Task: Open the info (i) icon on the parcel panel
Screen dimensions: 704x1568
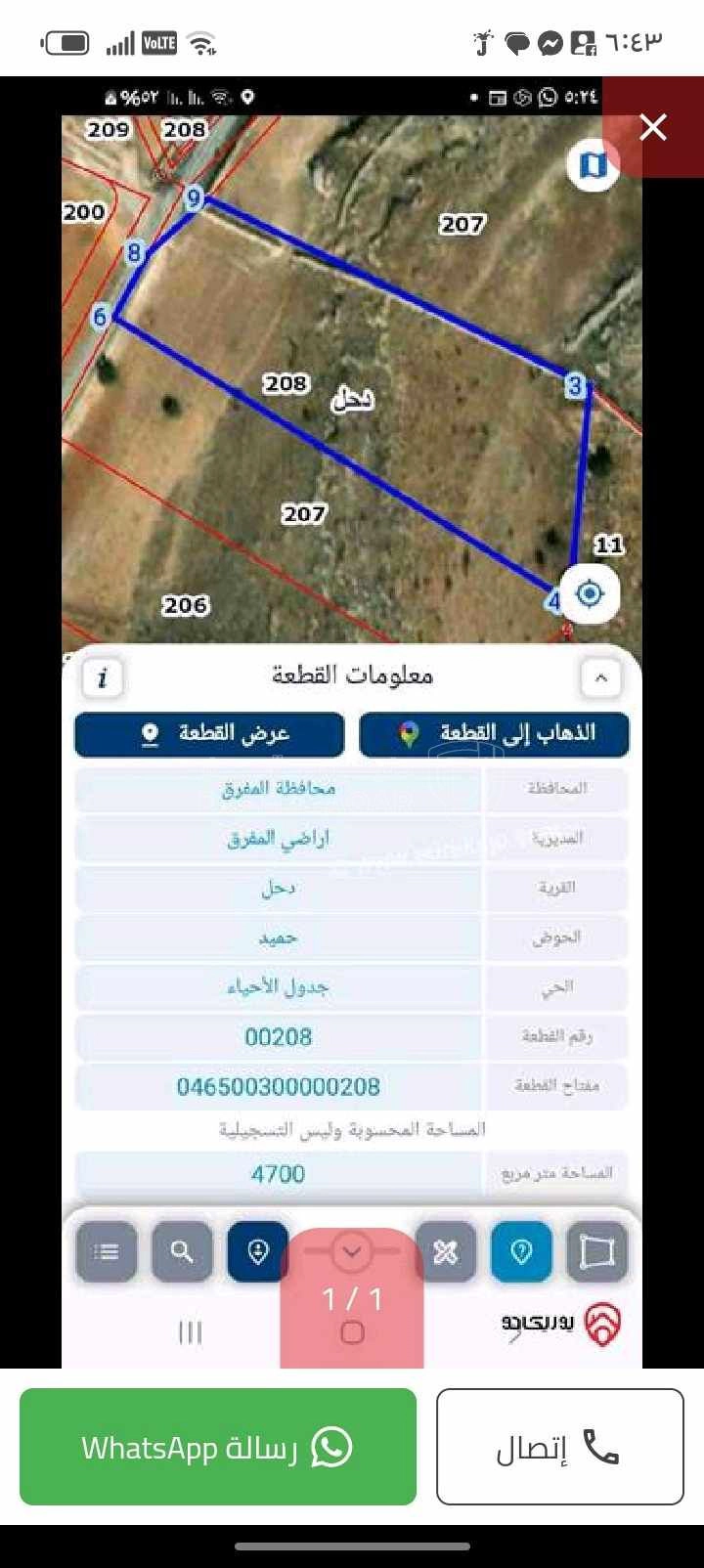Action: point(102,676)
